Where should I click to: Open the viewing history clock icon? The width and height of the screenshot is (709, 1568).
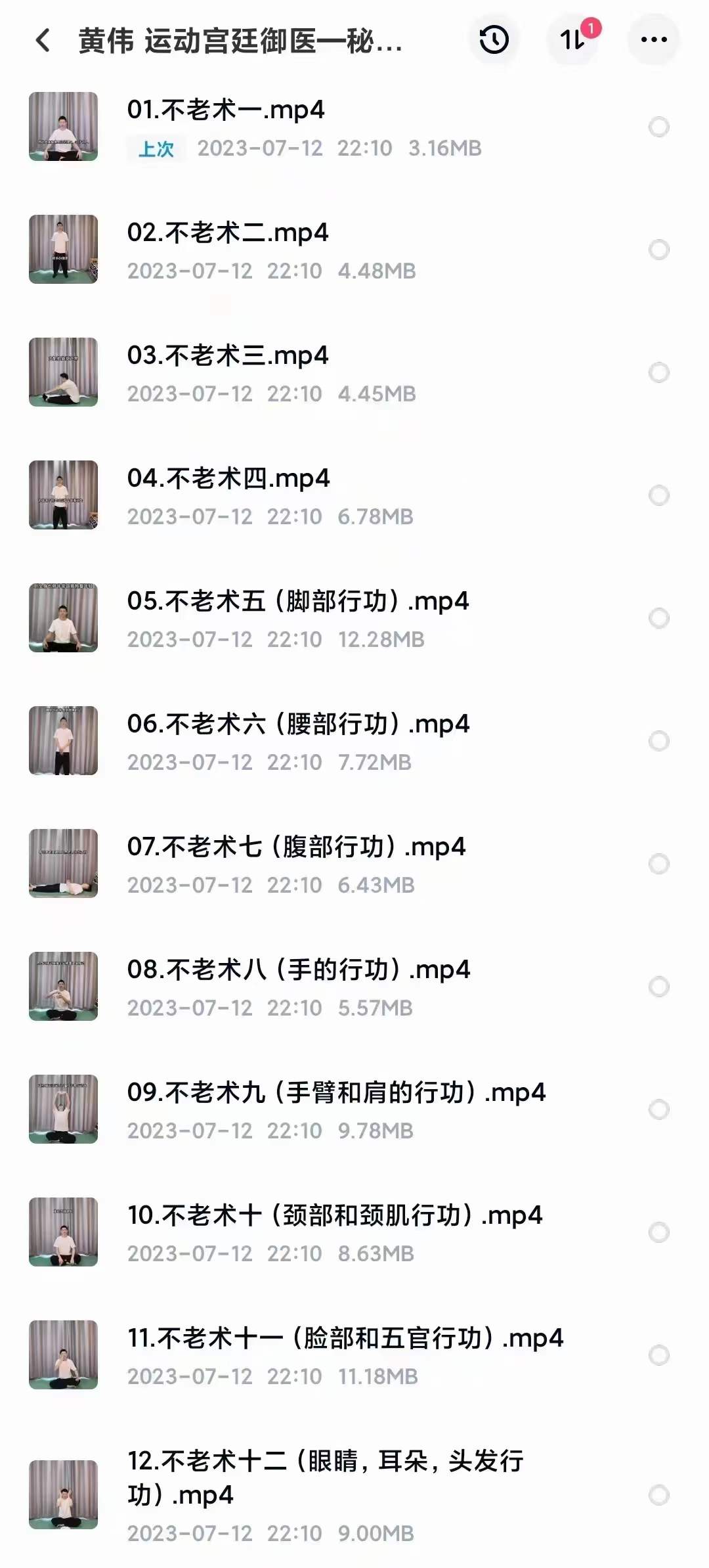[x=494, y=39]
